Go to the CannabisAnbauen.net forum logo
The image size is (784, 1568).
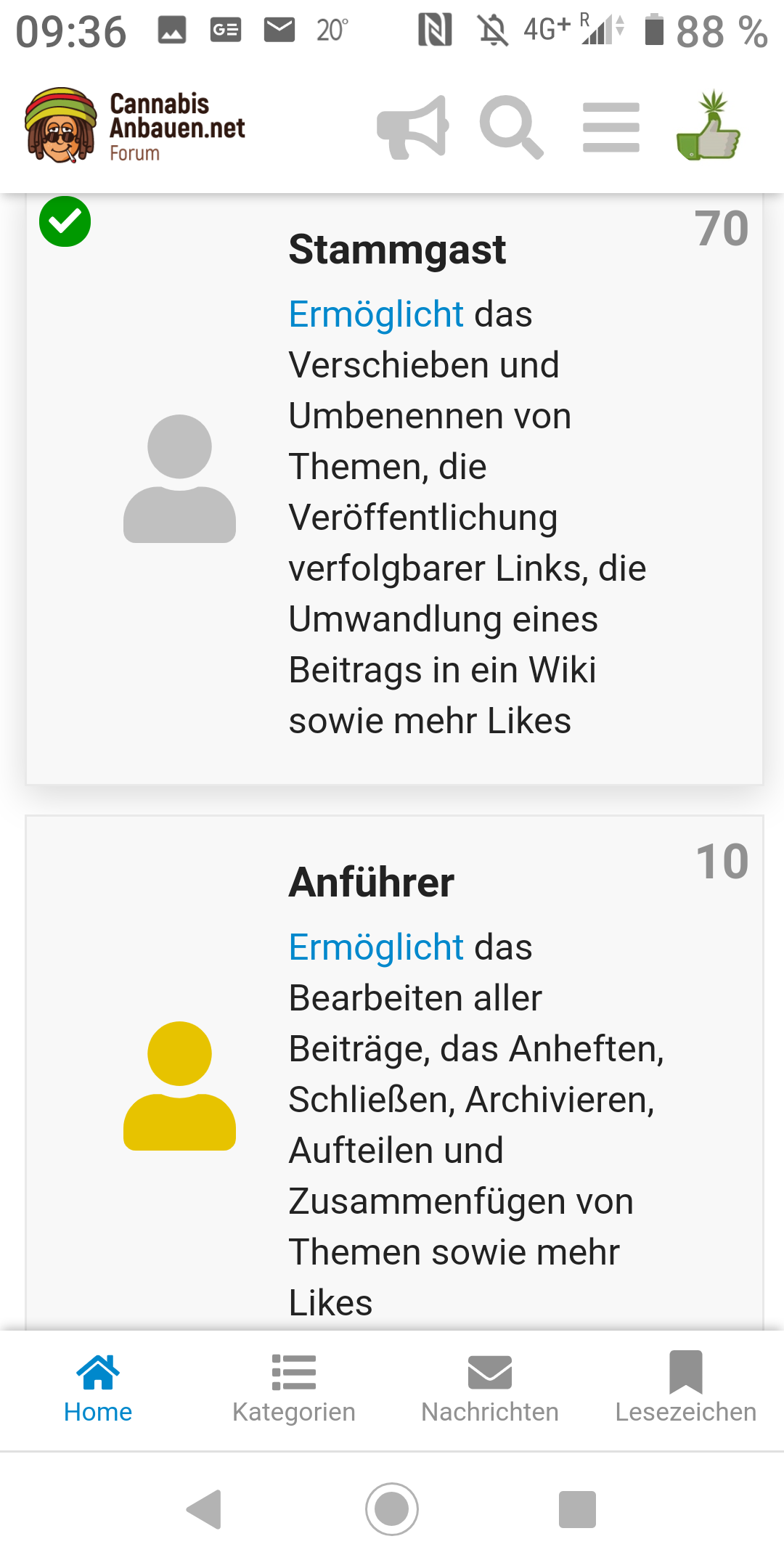(135, 126)
